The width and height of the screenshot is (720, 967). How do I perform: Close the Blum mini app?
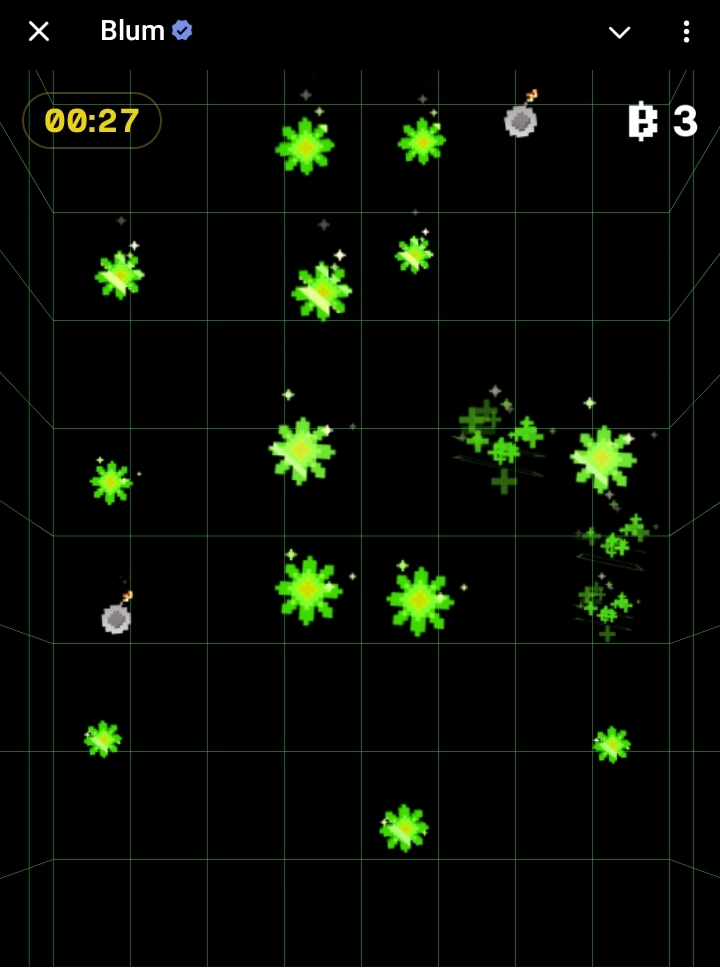pyautogui.click(x=39, y=31)
